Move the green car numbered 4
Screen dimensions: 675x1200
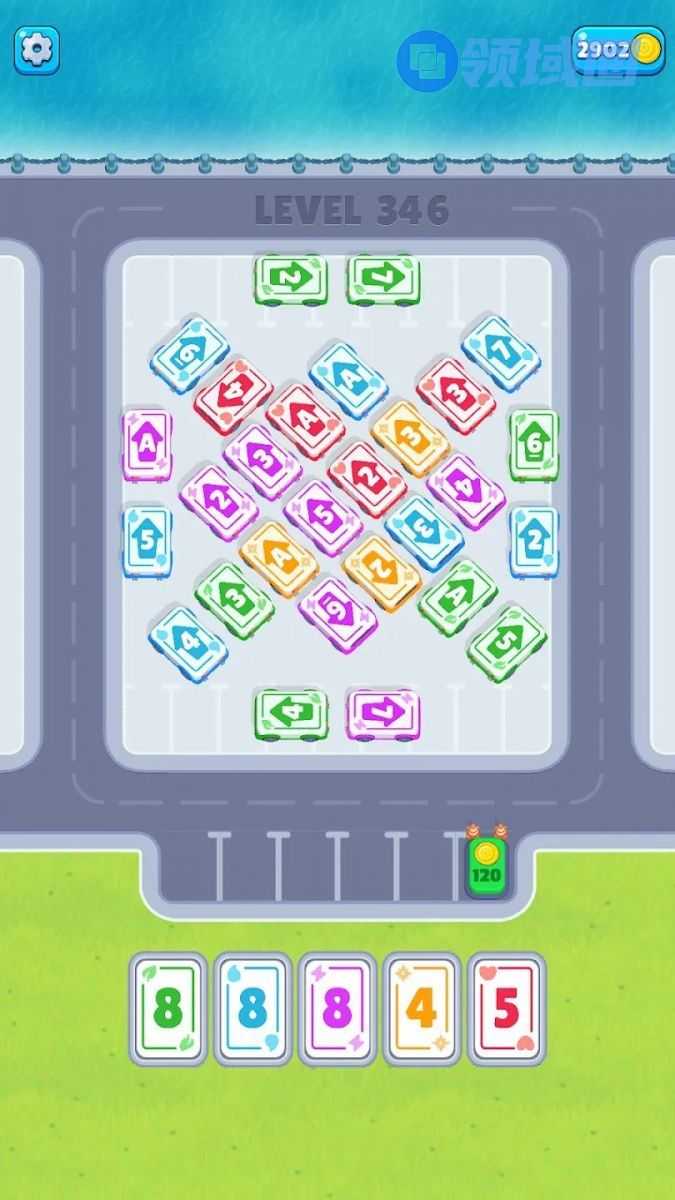point(290,713)
